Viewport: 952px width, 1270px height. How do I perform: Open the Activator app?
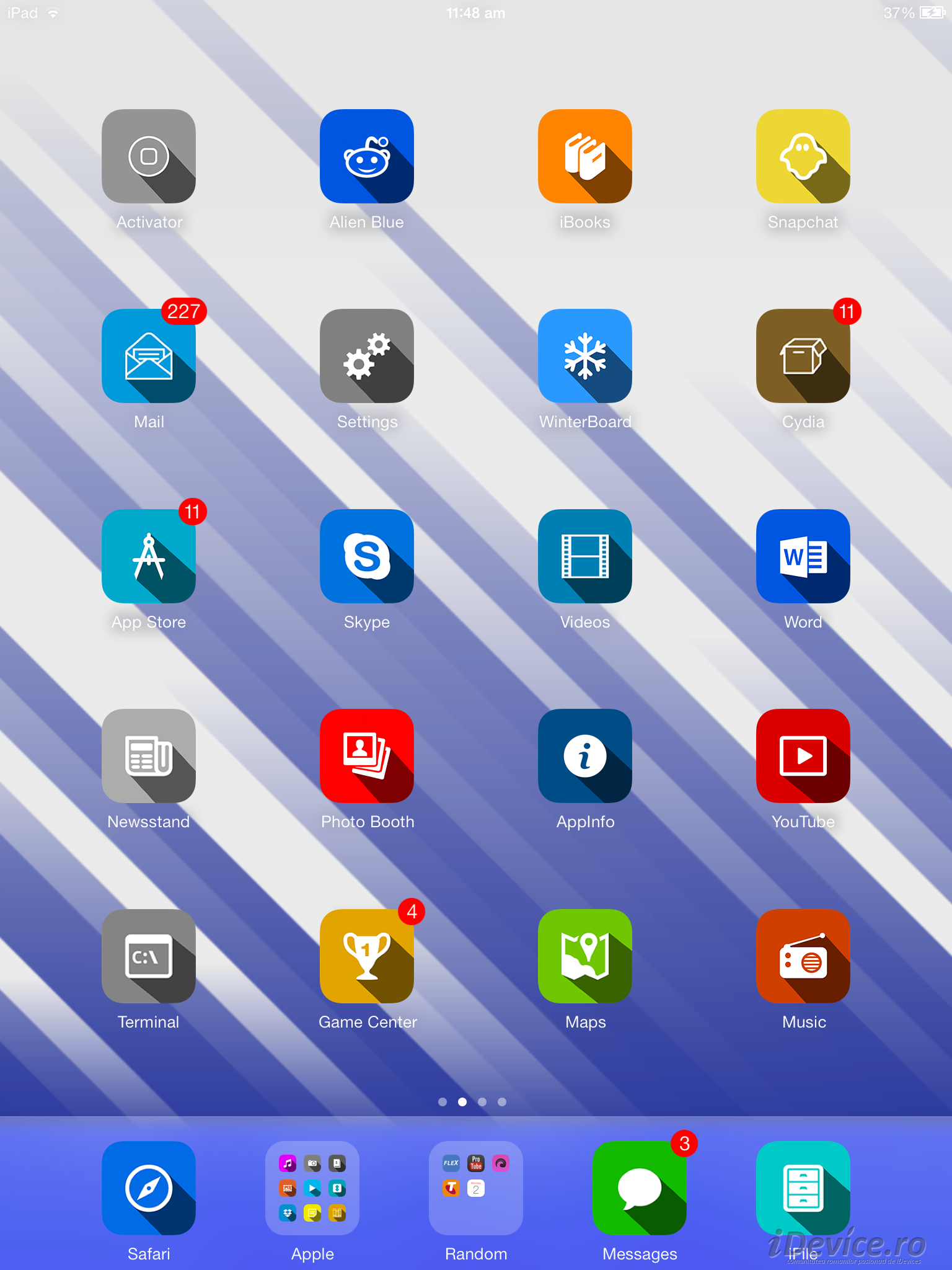coord(149,156)
